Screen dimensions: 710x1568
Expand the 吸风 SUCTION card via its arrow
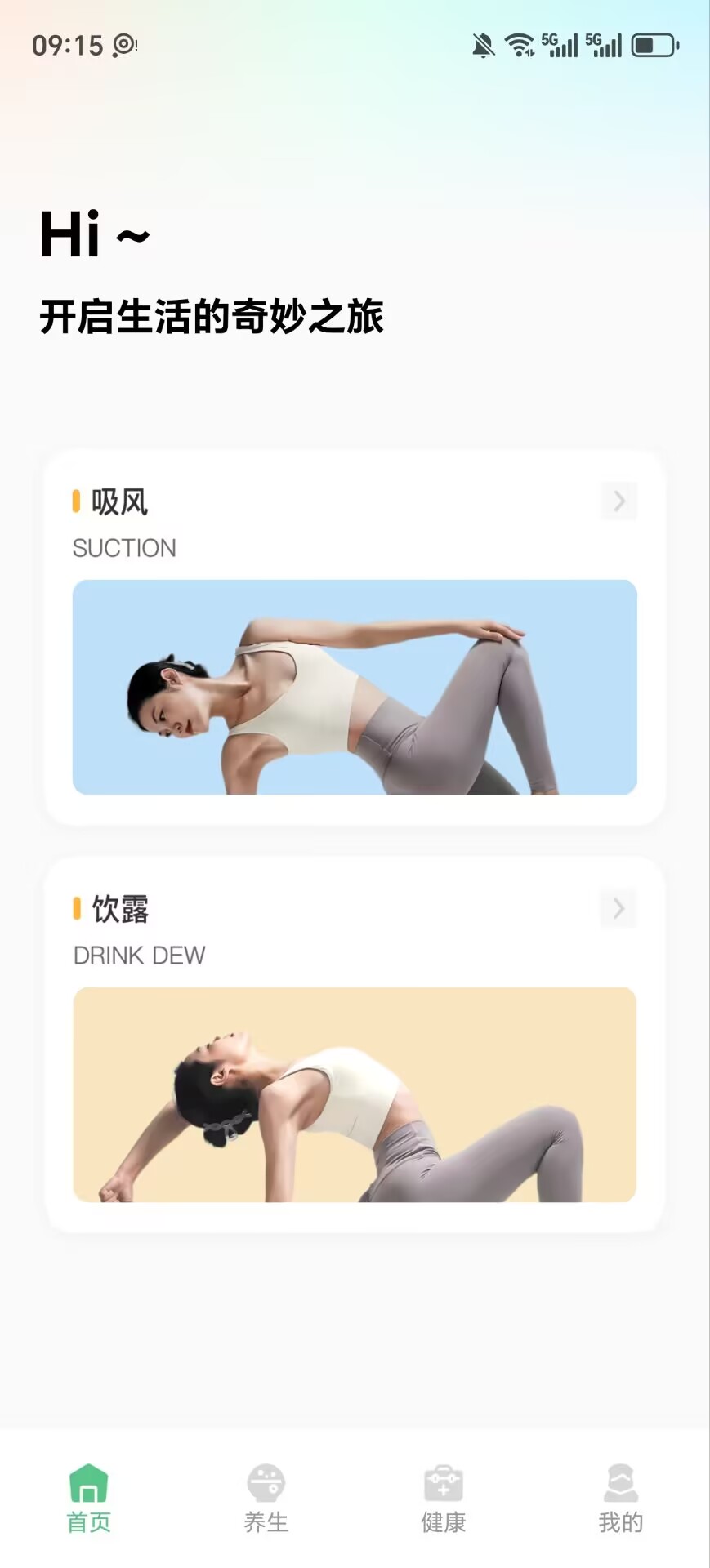618,501
